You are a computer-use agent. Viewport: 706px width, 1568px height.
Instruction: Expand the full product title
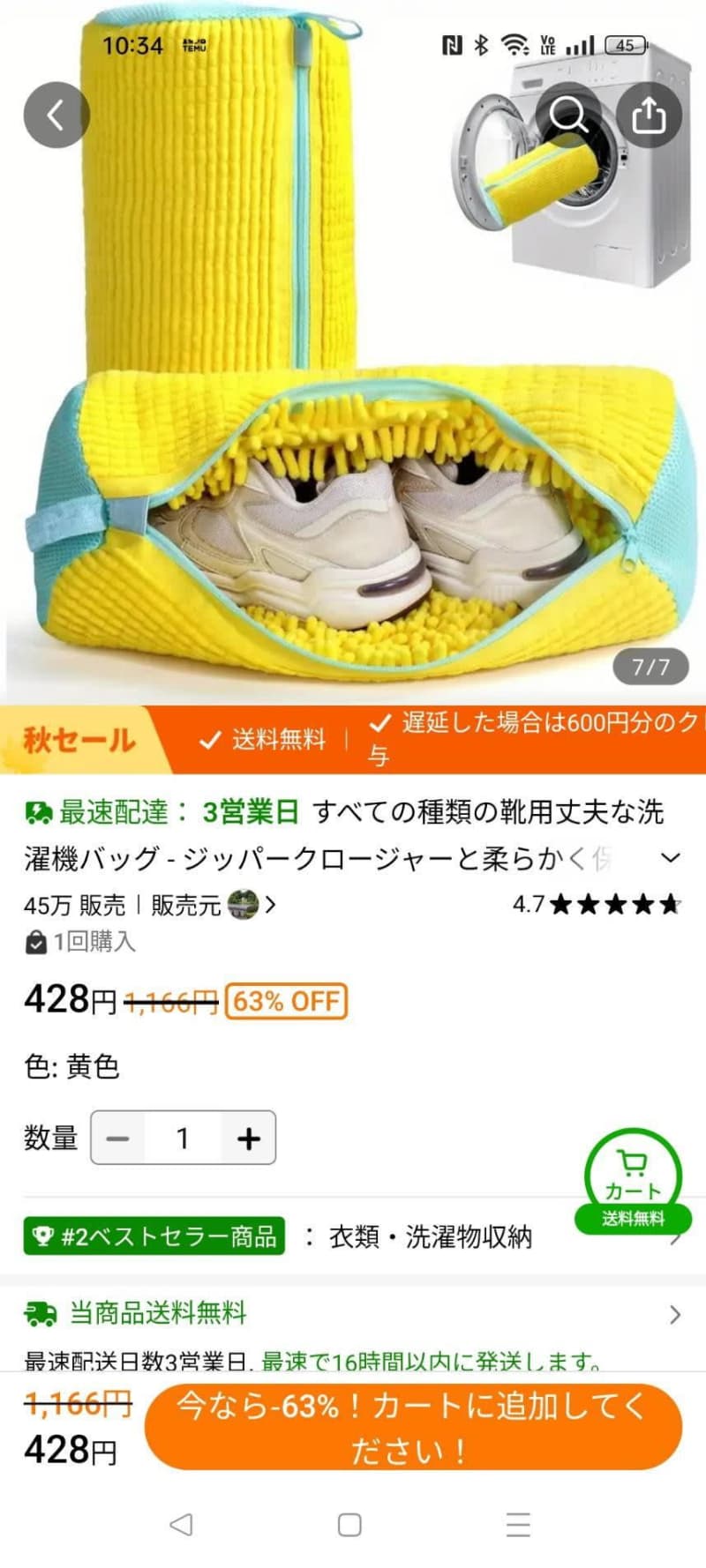pyautogui.click(x=671, y=857)
